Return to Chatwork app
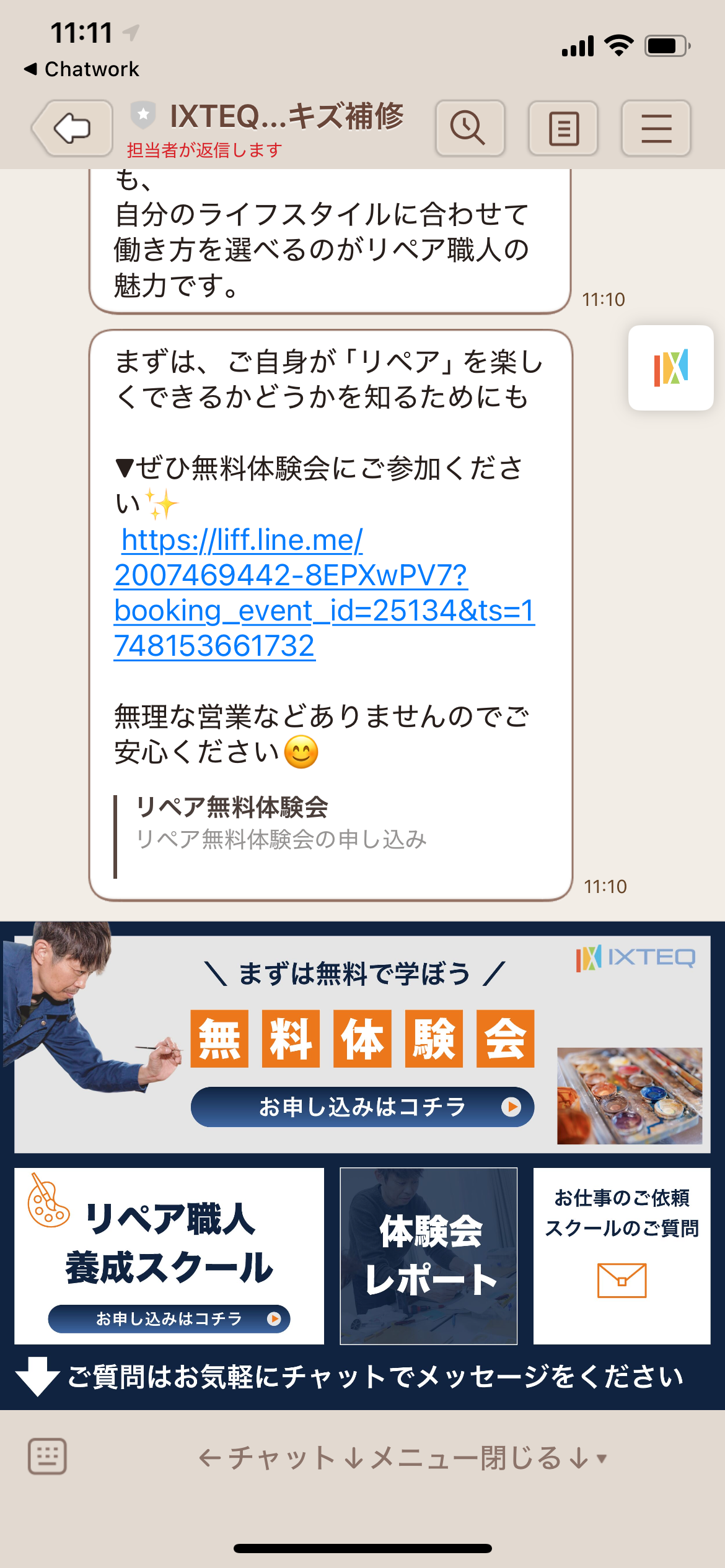 coord(82,69)
